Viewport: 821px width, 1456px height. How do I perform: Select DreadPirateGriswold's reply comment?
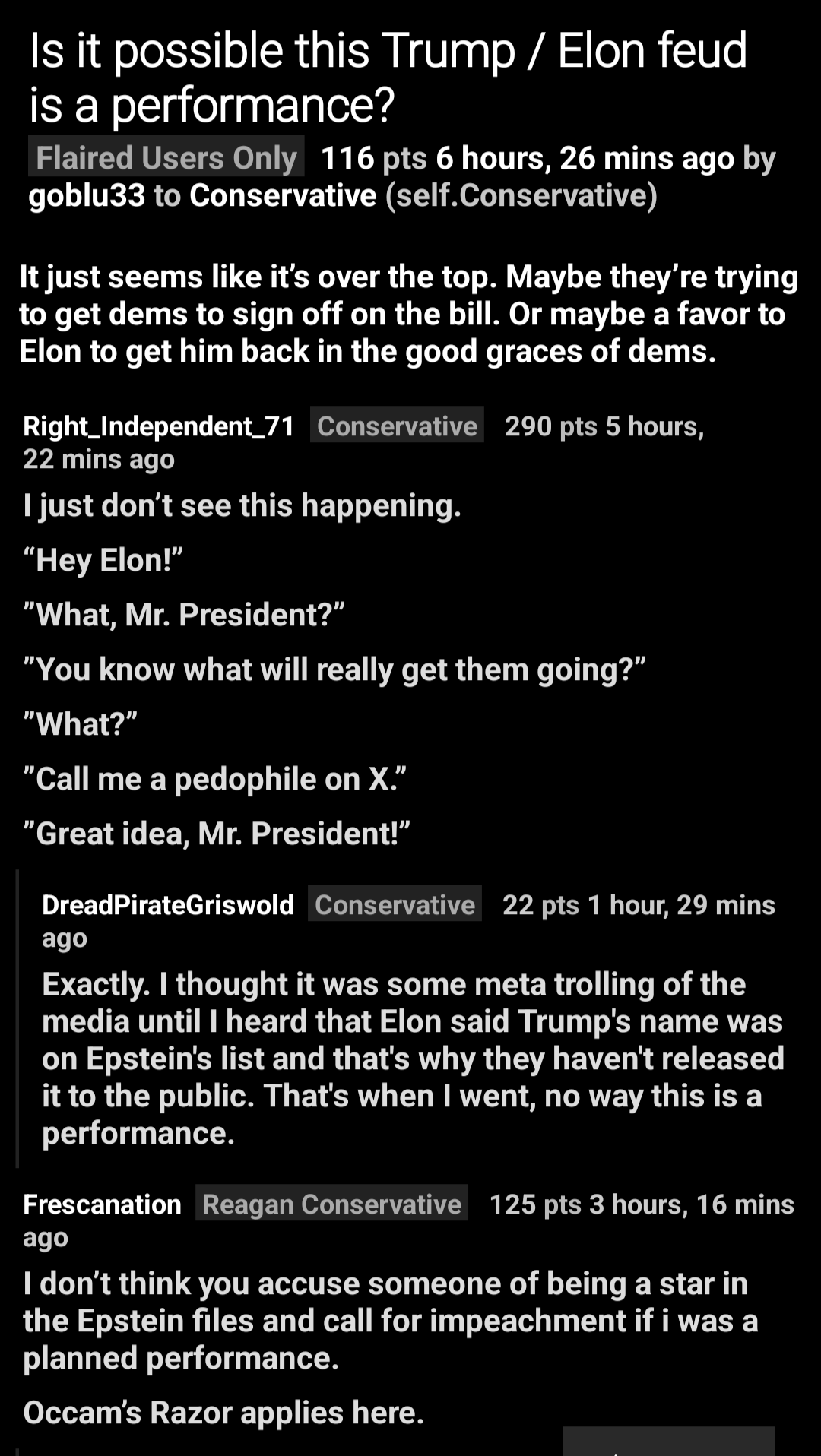410,1057
